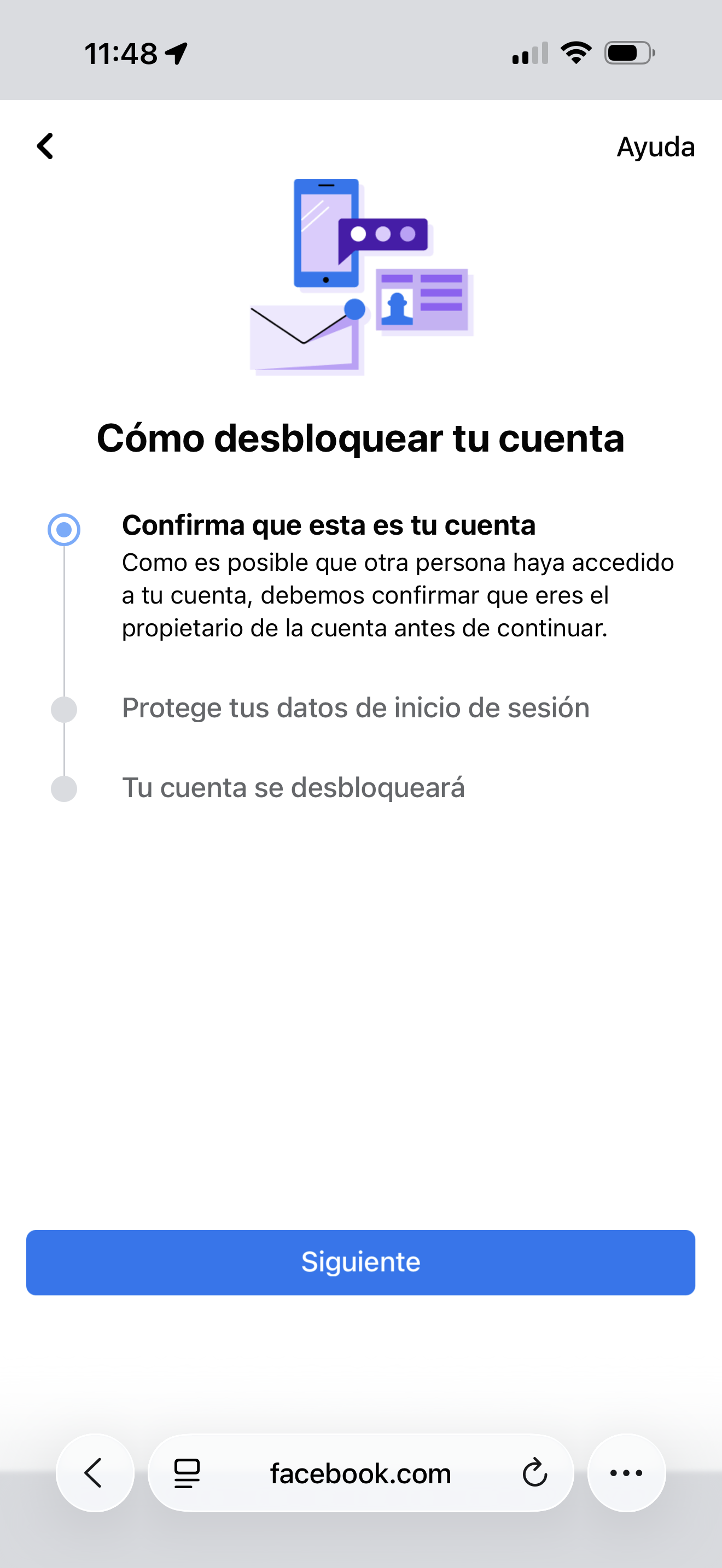Select the facebook.com address field
The image size is (722, 1568).
coord(360,1473)
